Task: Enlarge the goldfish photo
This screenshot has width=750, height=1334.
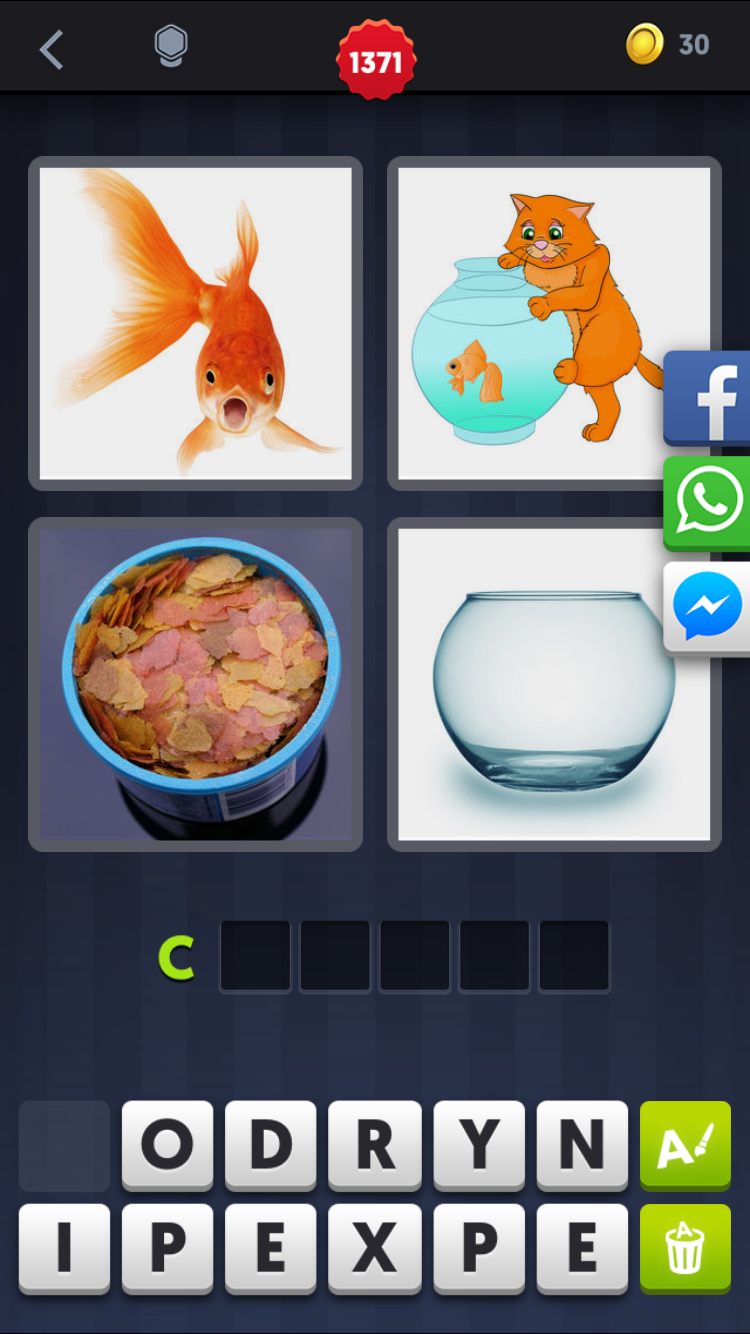Action: point(195,323)
